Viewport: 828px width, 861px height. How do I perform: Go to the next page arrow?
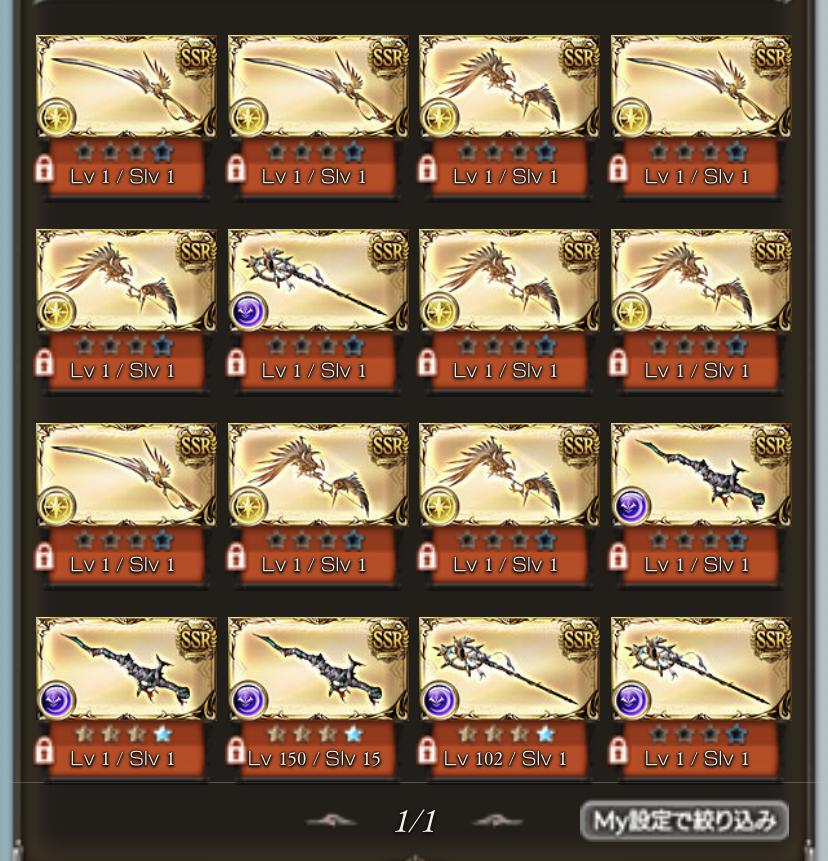pos(497,821)
